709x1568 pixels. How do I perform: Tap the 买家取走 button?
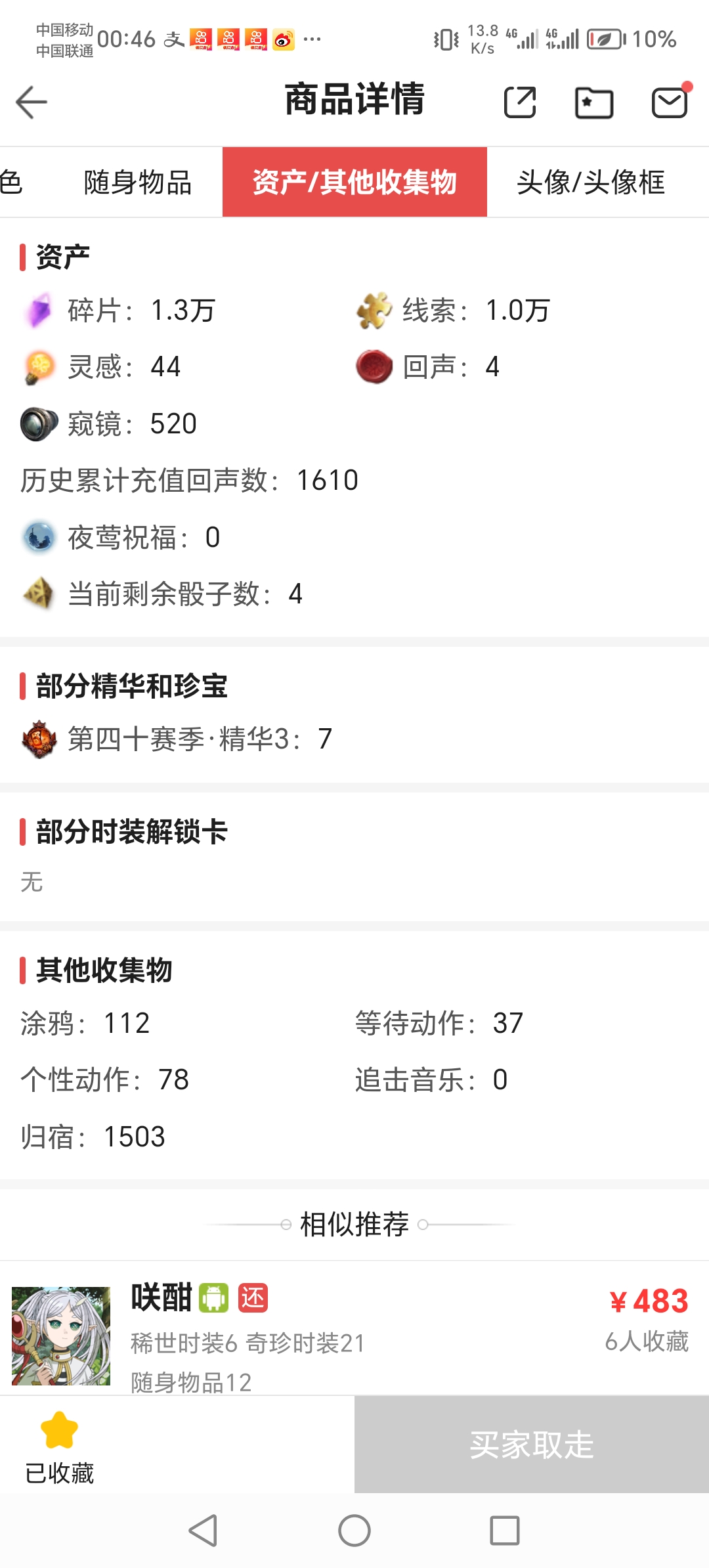pyautogui.click(x=532, y=1445)
